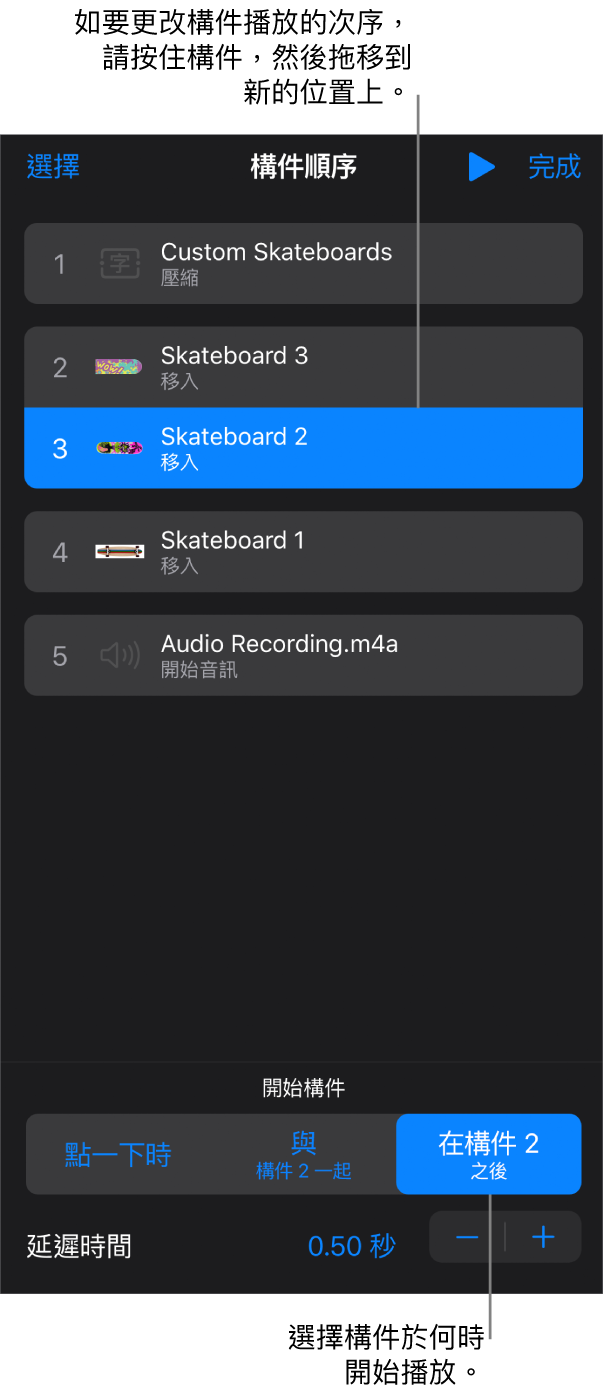
Task: Decrease the delay time with minus
Action: 467,1237
